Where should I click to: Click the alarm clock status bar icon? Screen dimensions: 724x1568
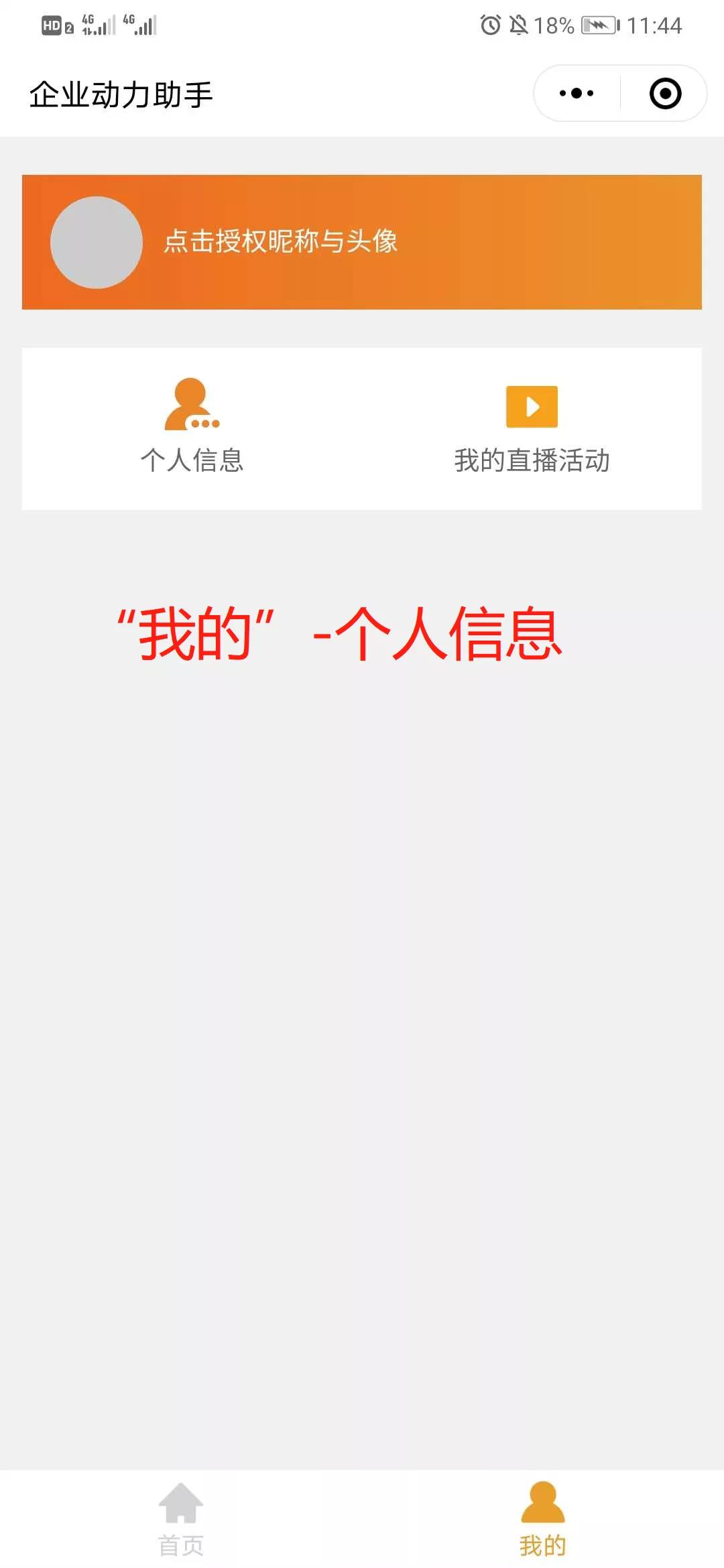coord(491,25)
